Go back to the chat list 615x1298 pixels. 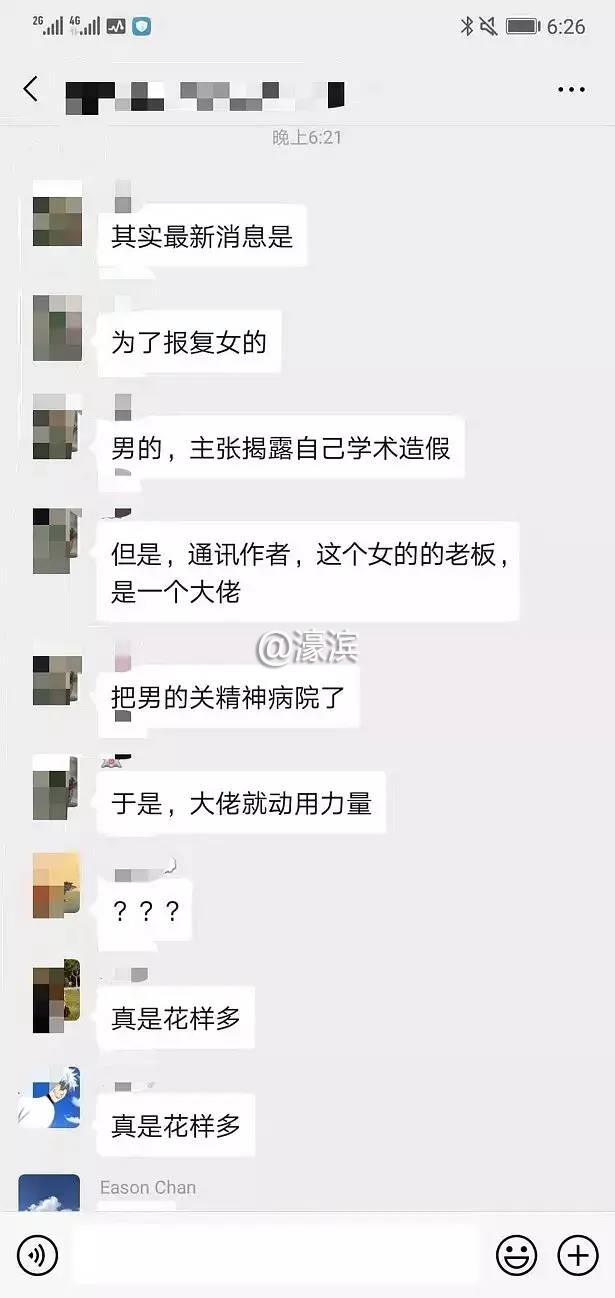click(x=30, y=89)
